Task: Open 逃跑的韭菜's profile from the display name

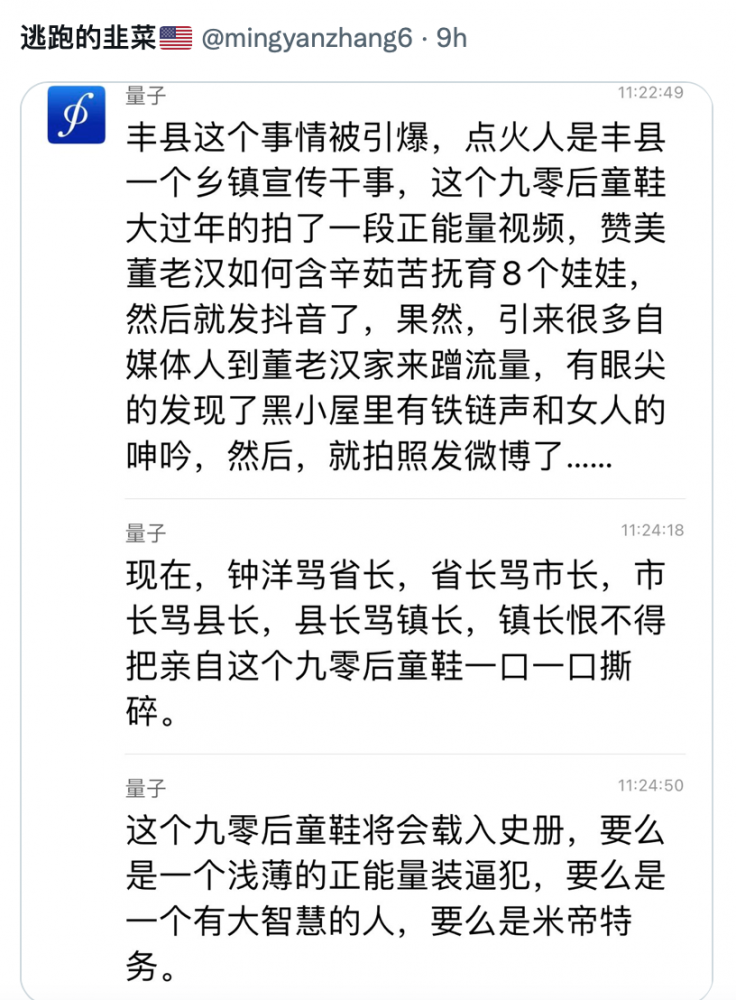Action: (88, 38)
